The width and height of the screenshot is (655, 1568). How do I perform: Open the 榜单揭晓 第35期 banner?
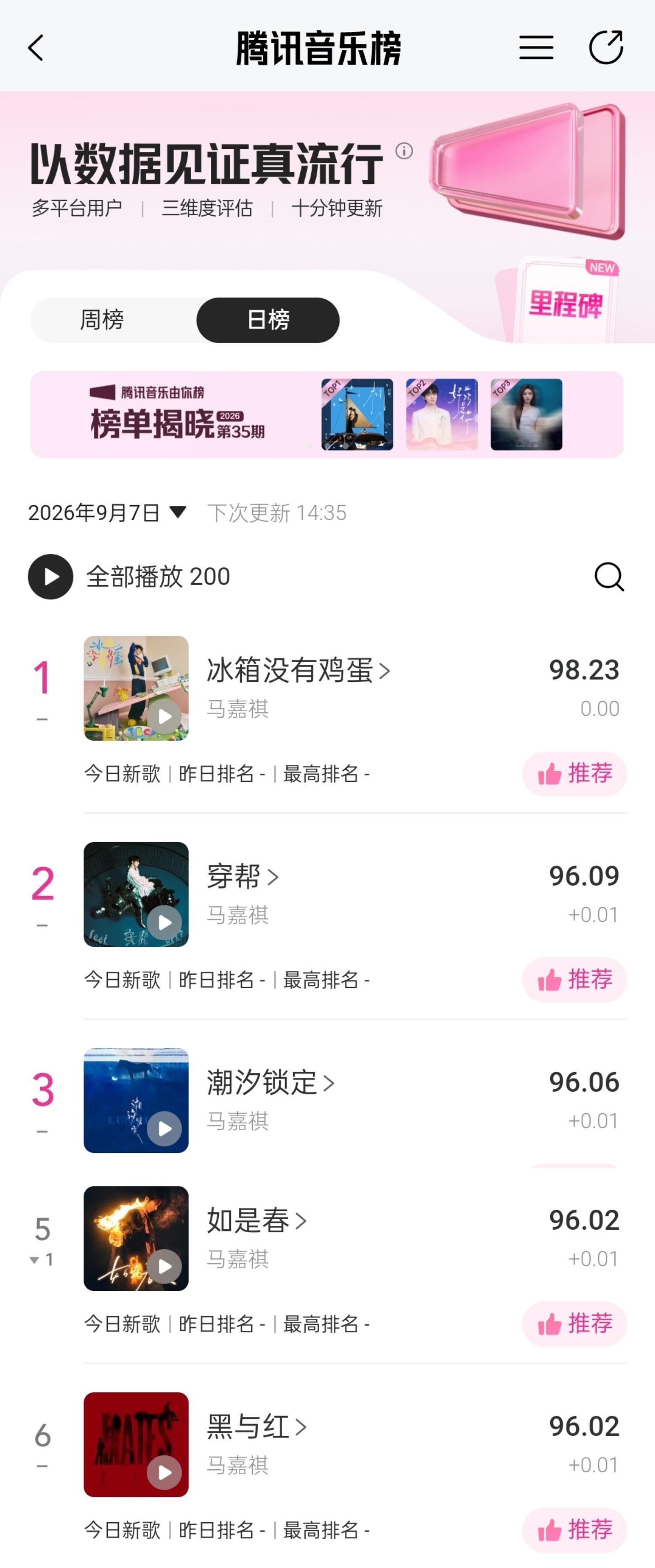pyautogui.click(x=327, y=415)
